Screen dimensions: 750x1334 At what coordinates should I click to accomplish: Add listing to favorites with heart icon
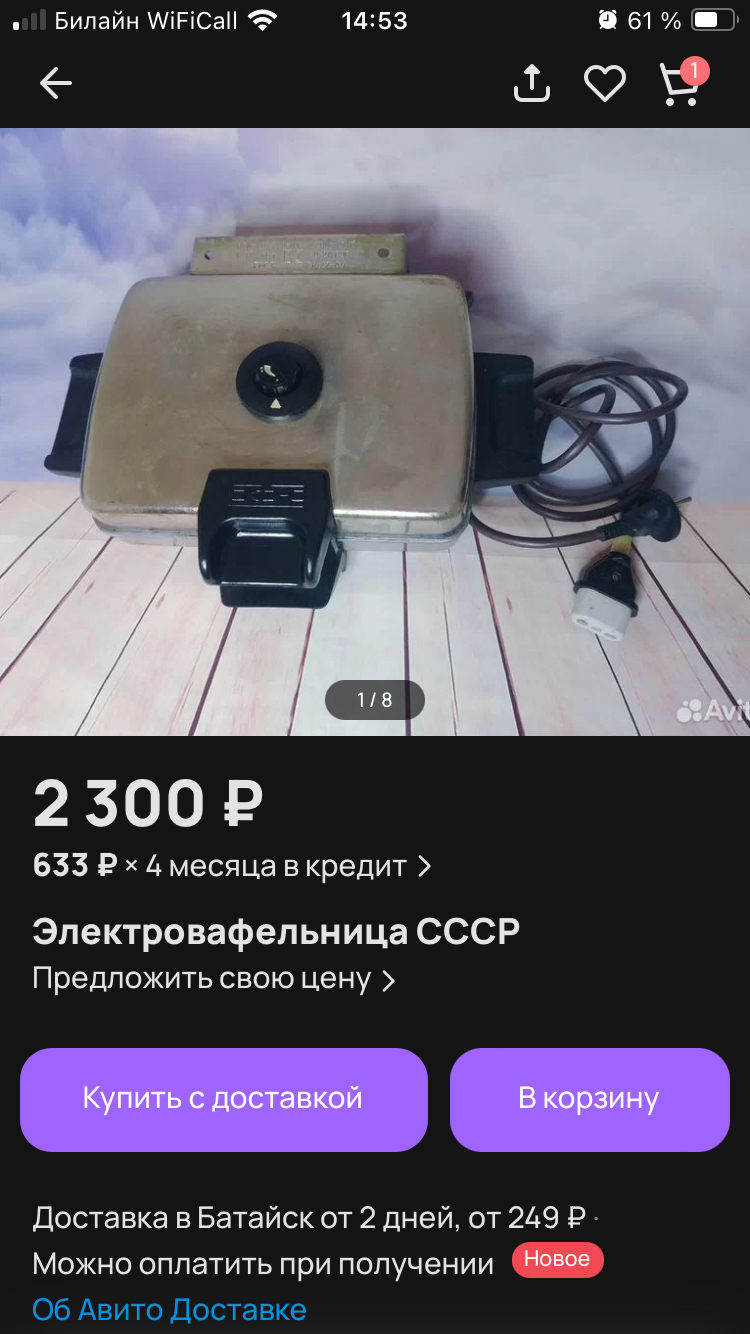pyautogui.click(x=605, y=84)
